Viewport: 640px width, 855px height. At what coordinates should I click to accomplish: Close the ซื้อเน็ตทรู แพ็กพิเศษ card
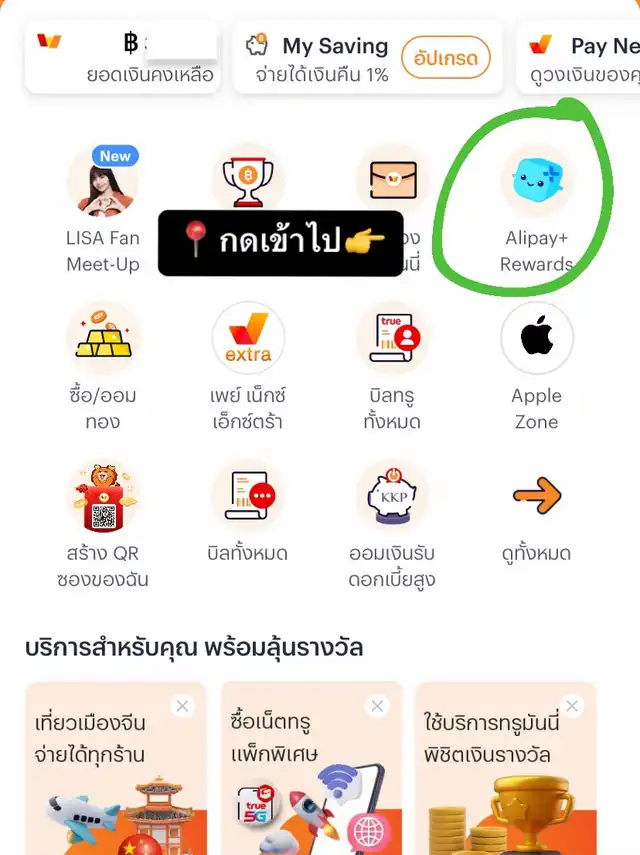point(377,706)
